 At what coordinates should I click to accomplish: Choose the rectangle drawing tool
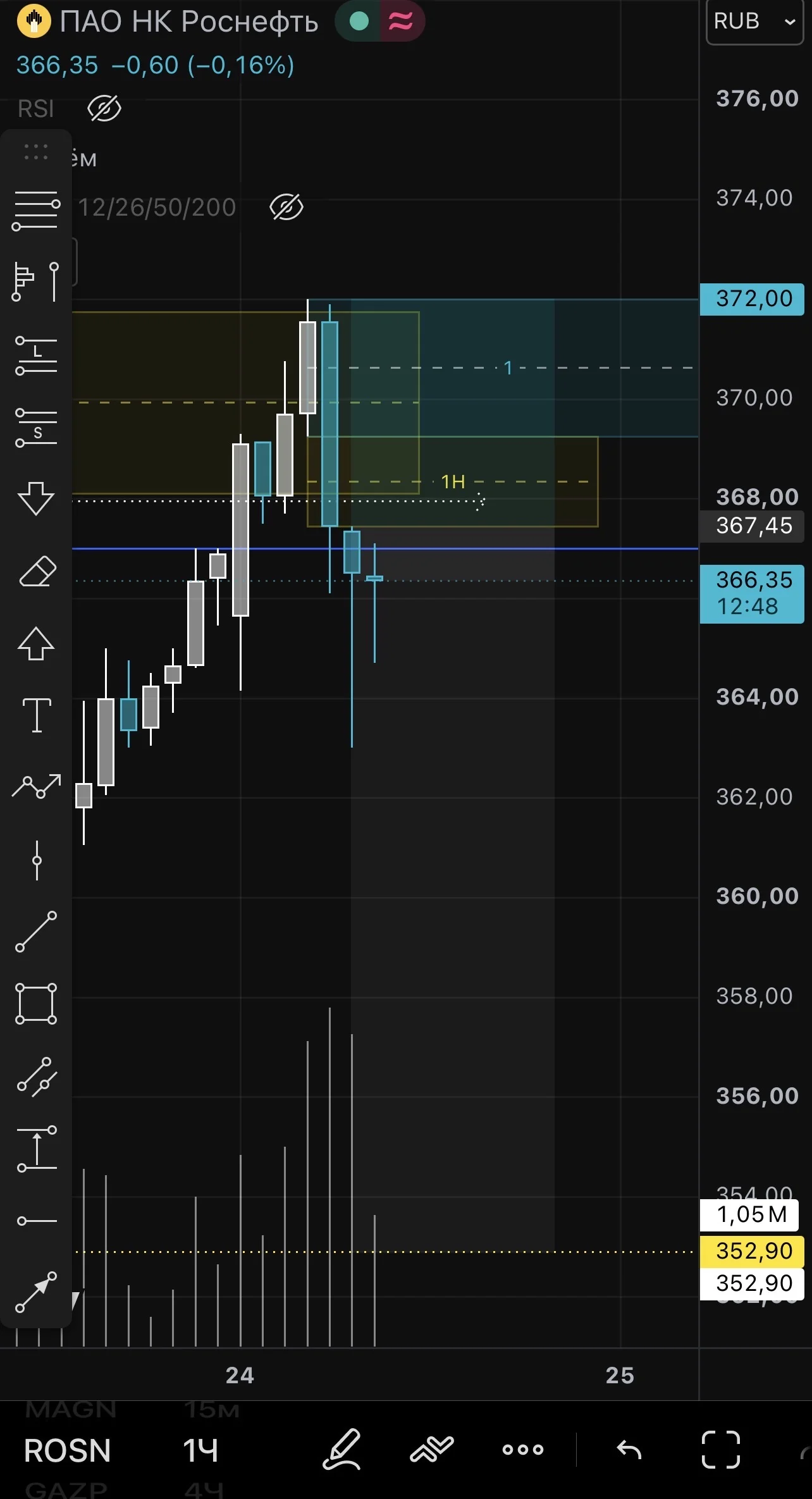click(37, 1004)
